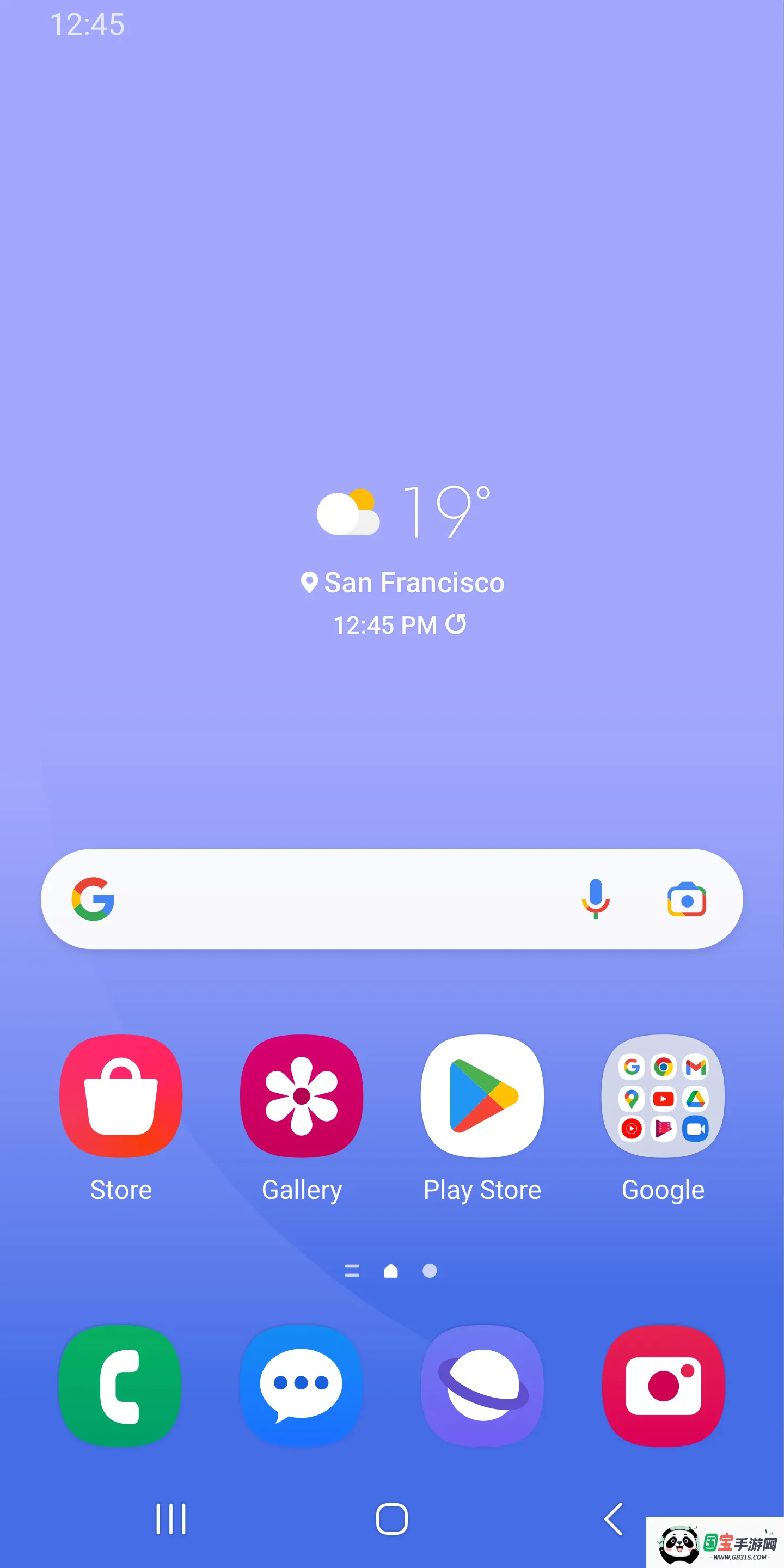This screenshot has height=1568, width=784.
Task: Go to the second home page dot
Action: [430, 1271]
